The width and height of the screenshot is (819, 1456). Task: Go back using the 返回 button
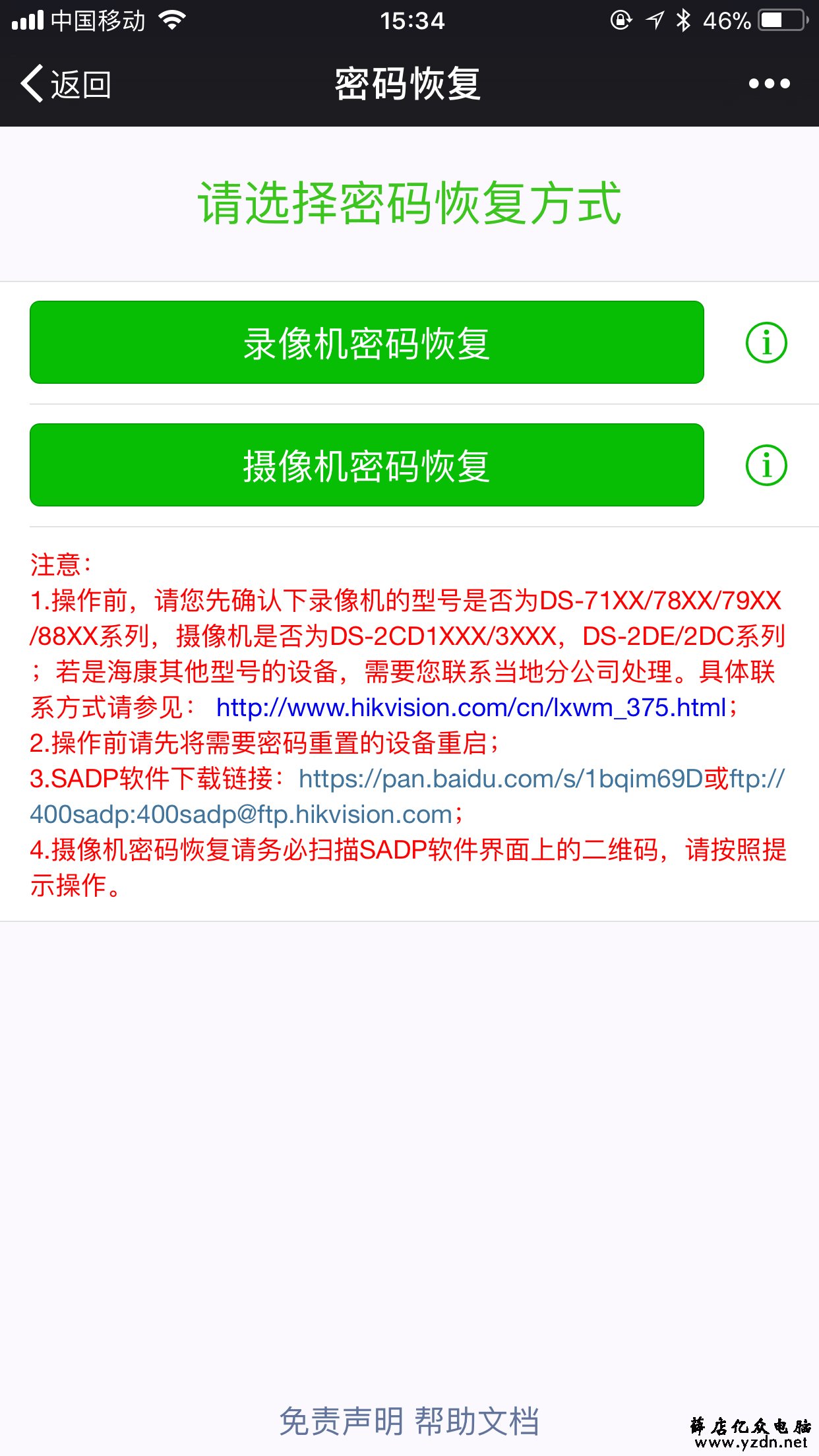pos(66,84)
